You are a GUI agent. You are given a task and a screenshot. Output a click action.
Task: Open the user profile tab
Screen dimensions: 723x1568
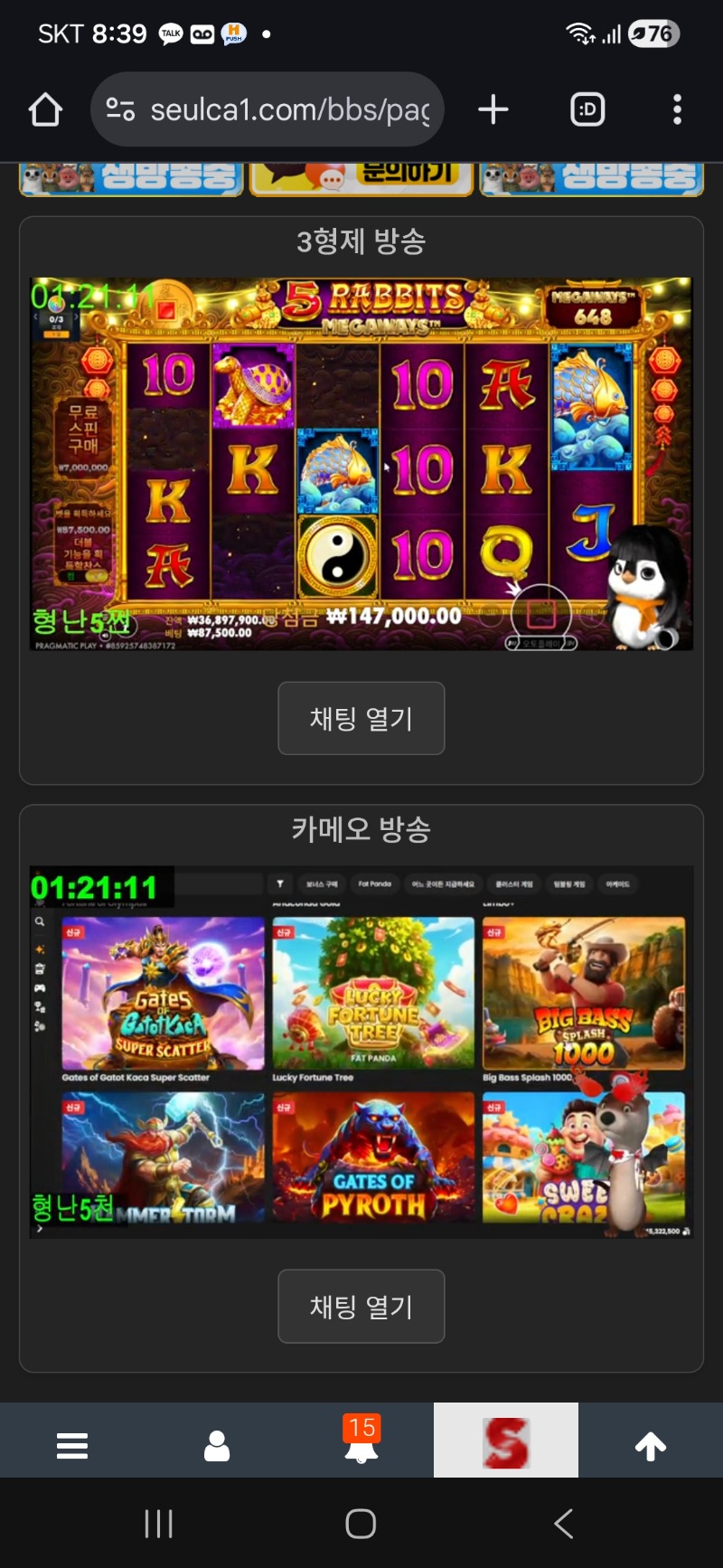(x=217, y=1445)
